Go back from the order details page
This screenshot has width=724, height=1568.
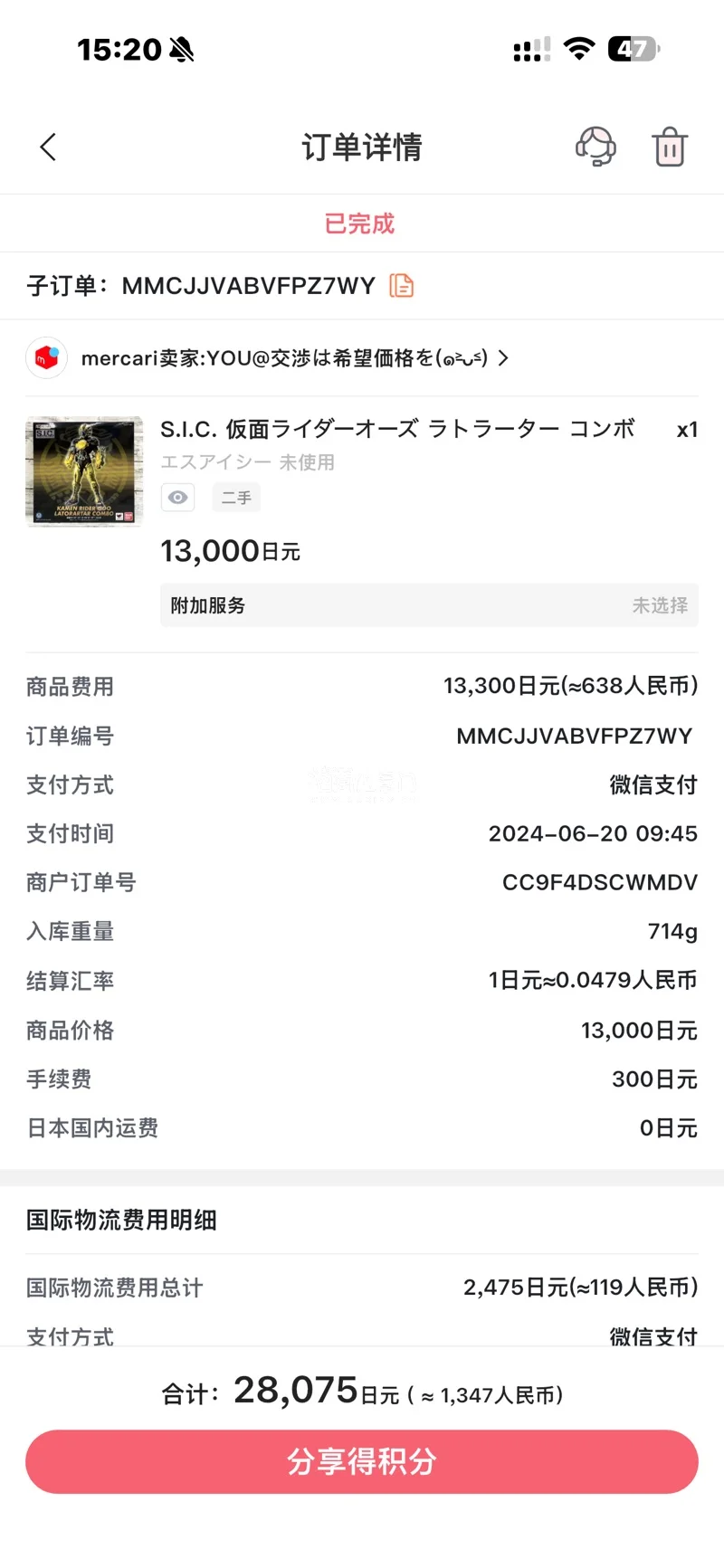[x=49, y=147]
